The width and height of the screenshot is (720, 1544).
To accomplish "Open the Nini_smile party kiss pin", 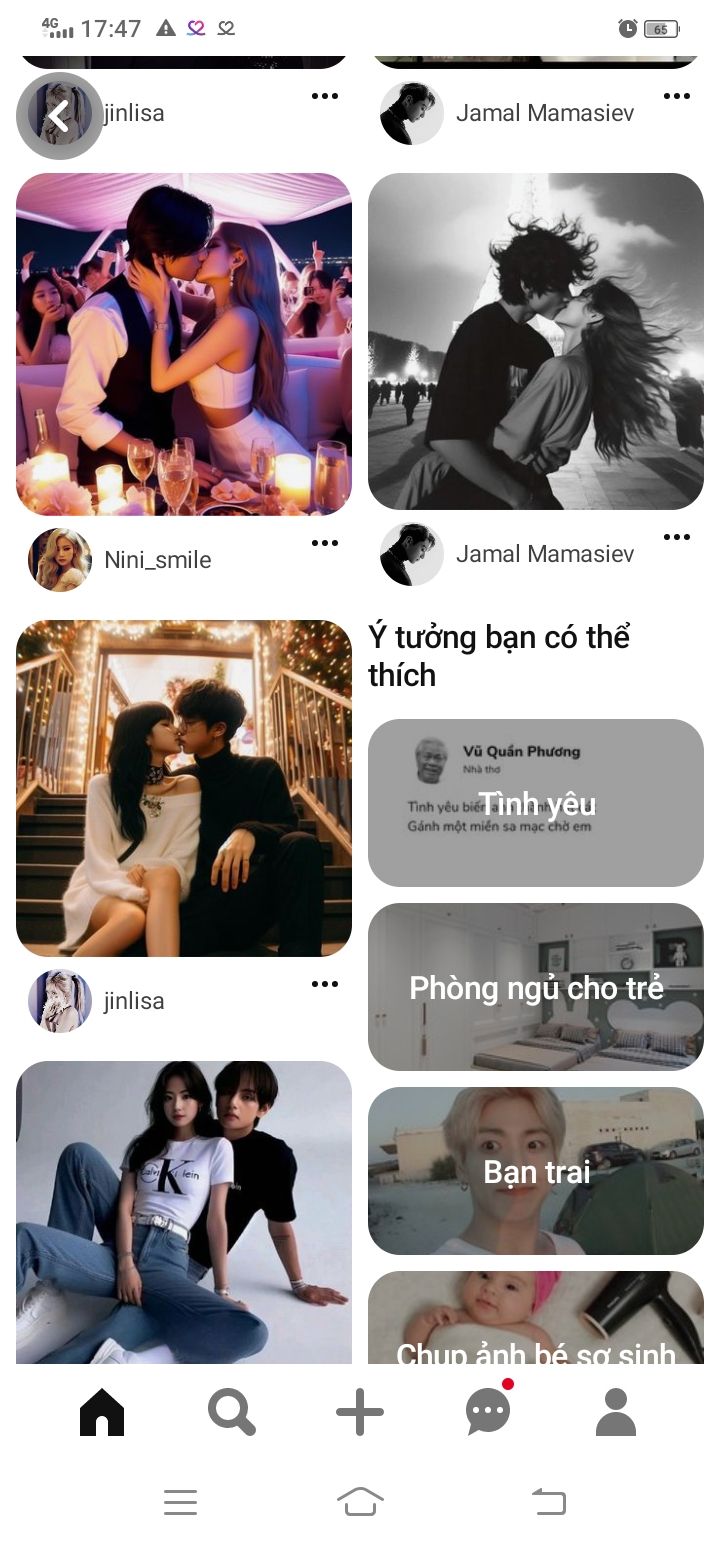I will pyautogui.click(x=184, y=344).
